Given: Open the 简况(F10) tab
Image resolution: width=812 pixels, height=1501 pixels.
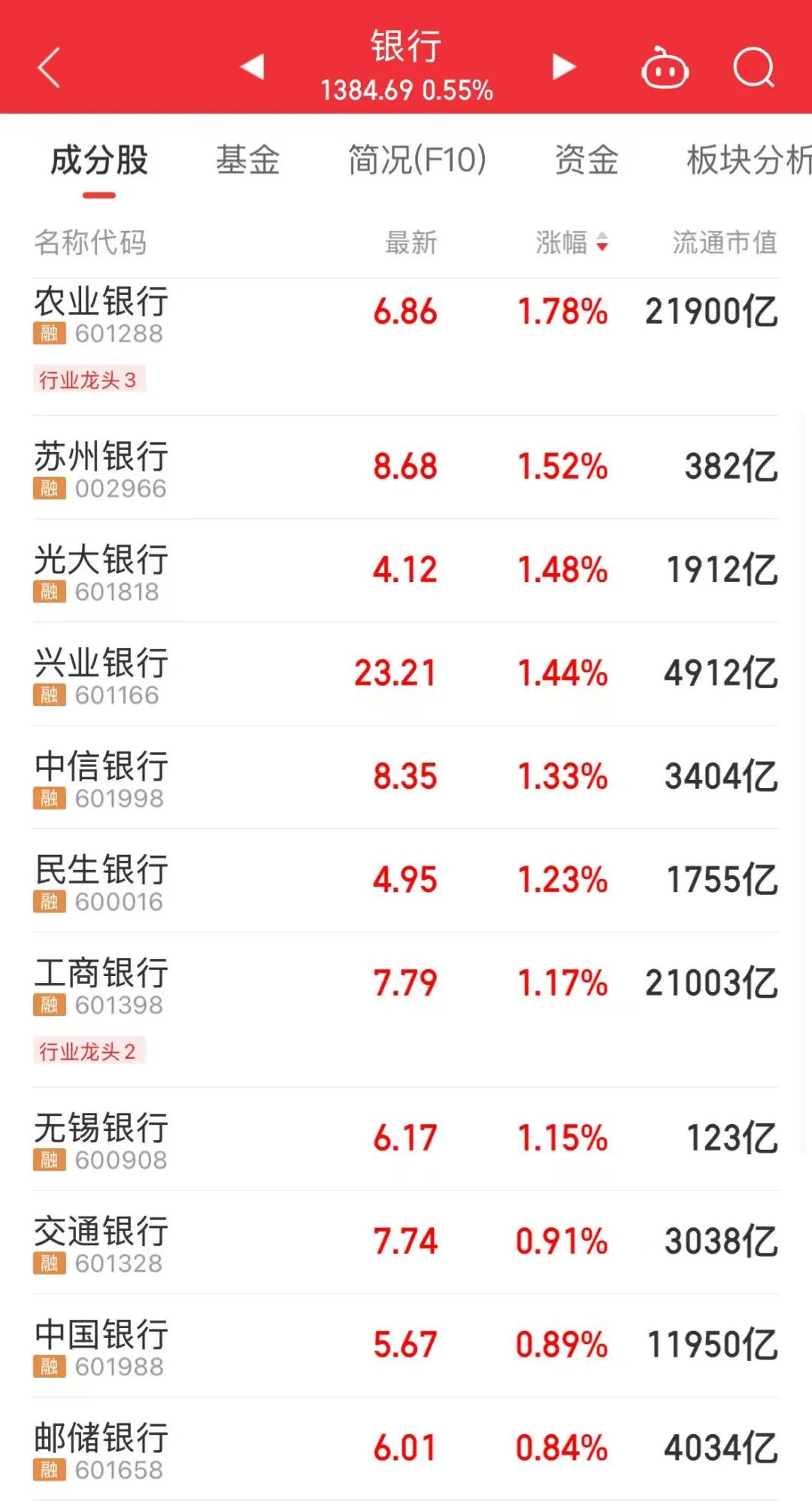Looking at the screenshot, I should (417, 161).
